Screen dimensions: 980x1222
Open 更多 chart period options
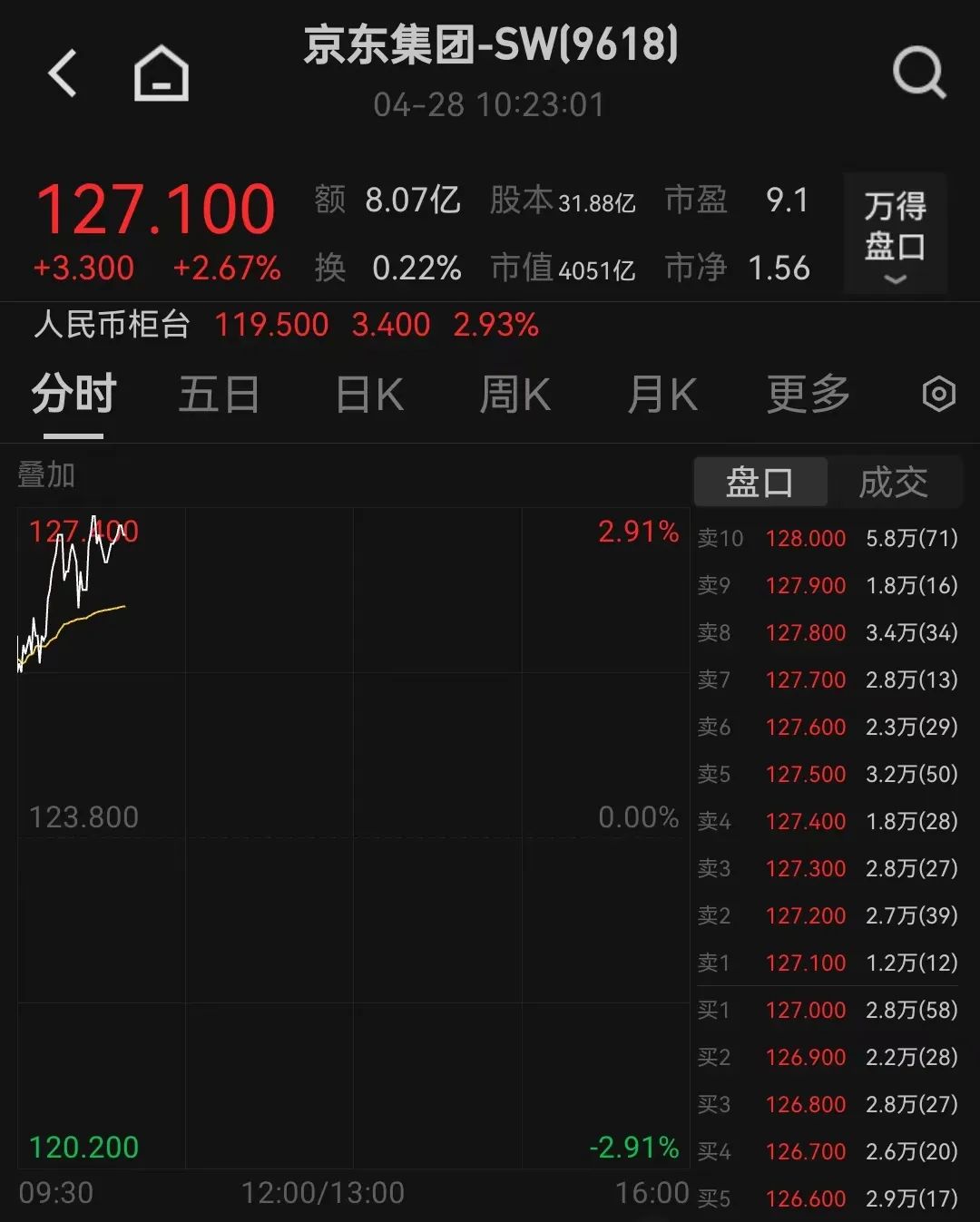(x=808, y=395)
